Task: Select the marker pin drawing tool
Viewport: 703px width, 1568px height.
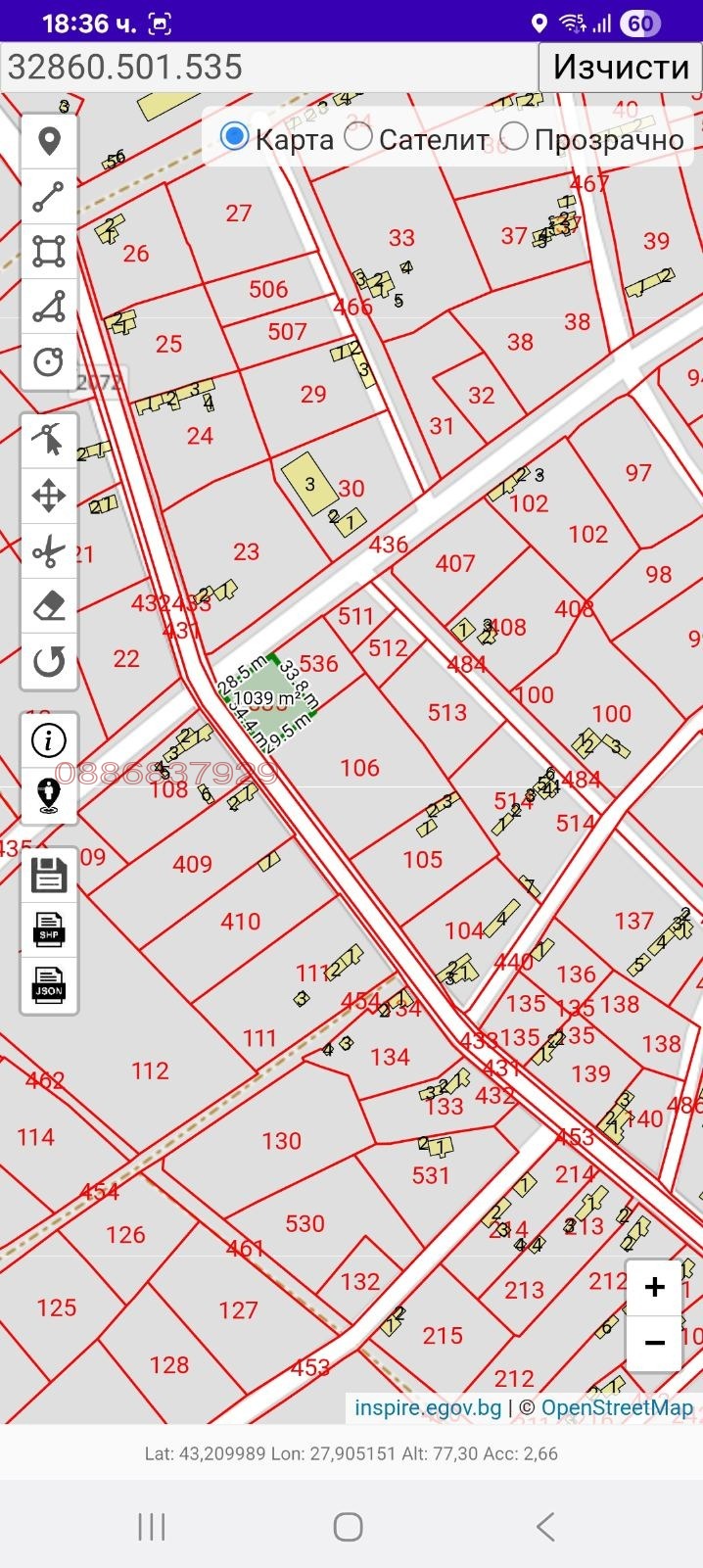Action: coord(49,141)
